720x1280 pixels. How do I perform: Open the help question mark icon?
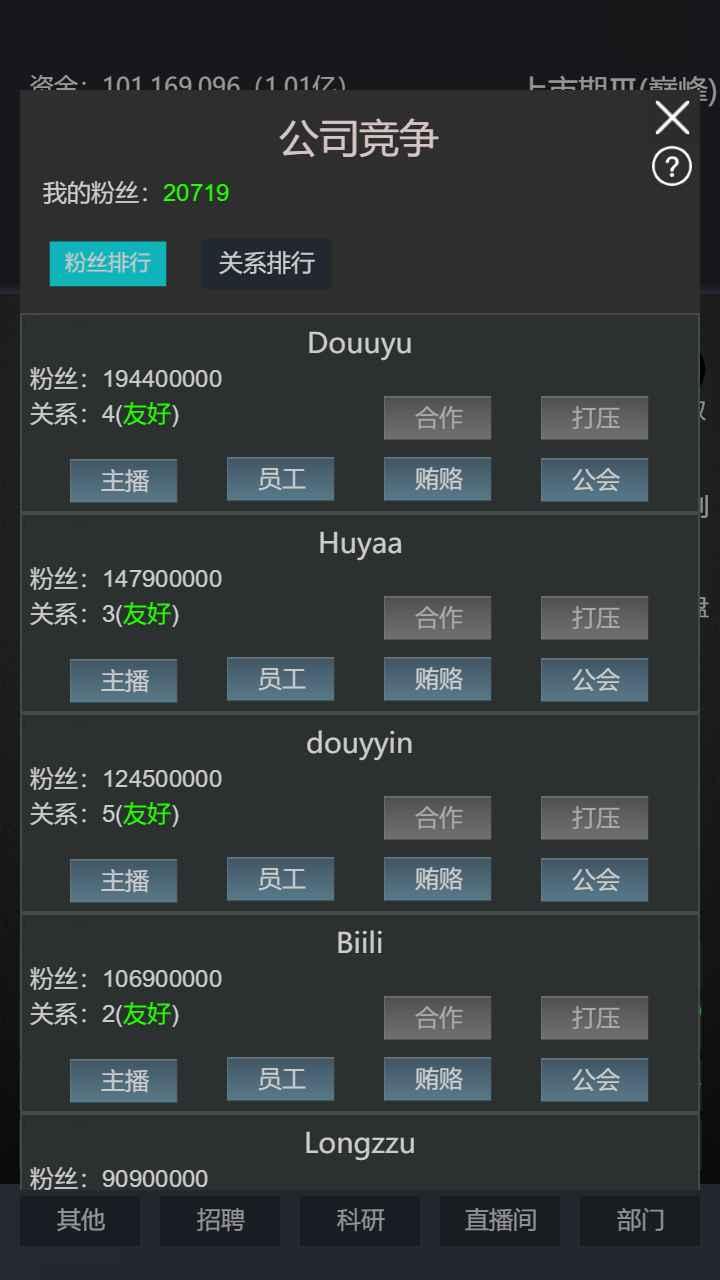(x=672, y=167)
